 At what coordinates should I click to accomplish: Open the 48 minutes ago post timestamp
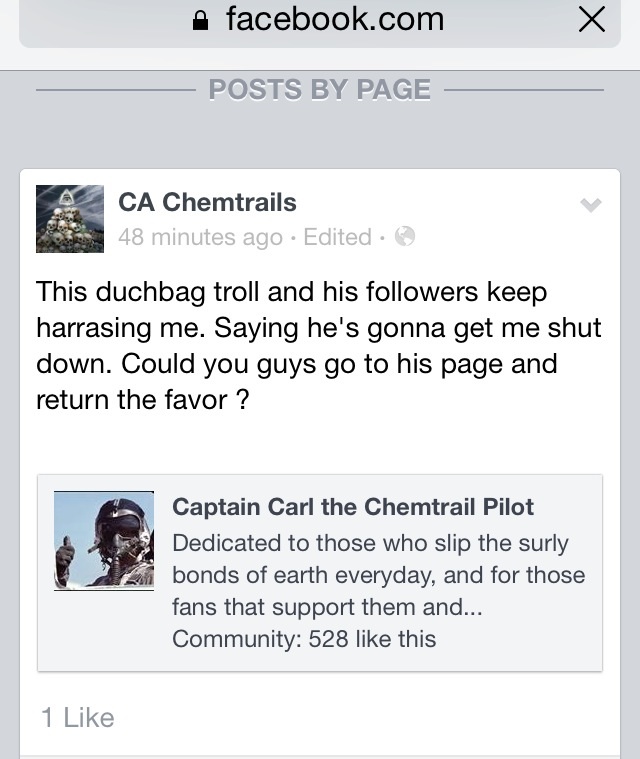pos(200,237)
